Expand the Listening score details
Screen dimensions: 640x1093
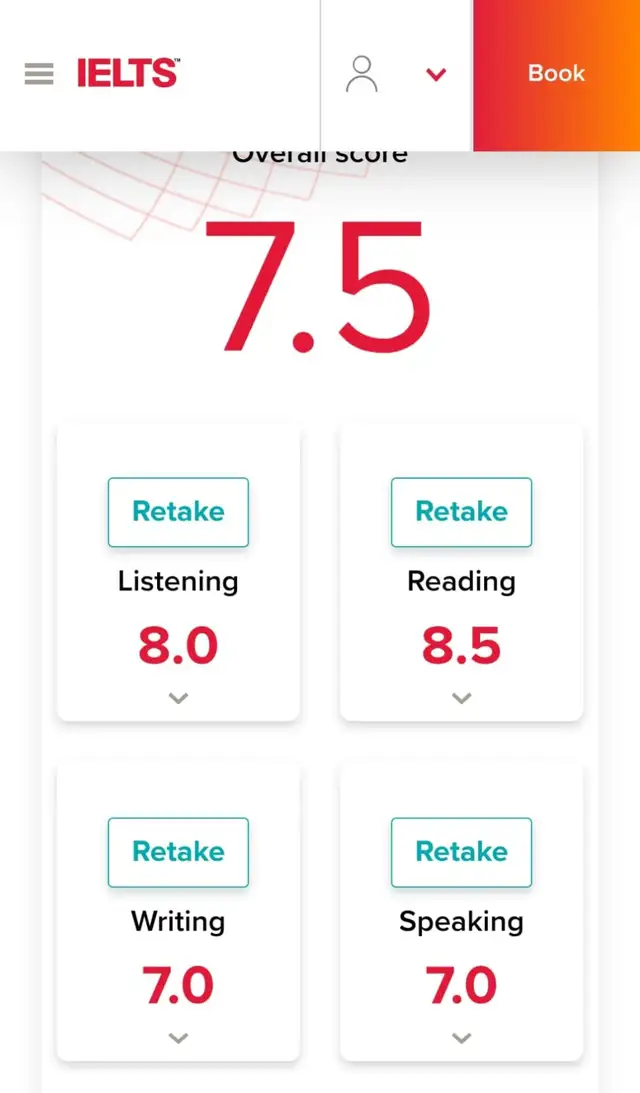click(178, 699)
